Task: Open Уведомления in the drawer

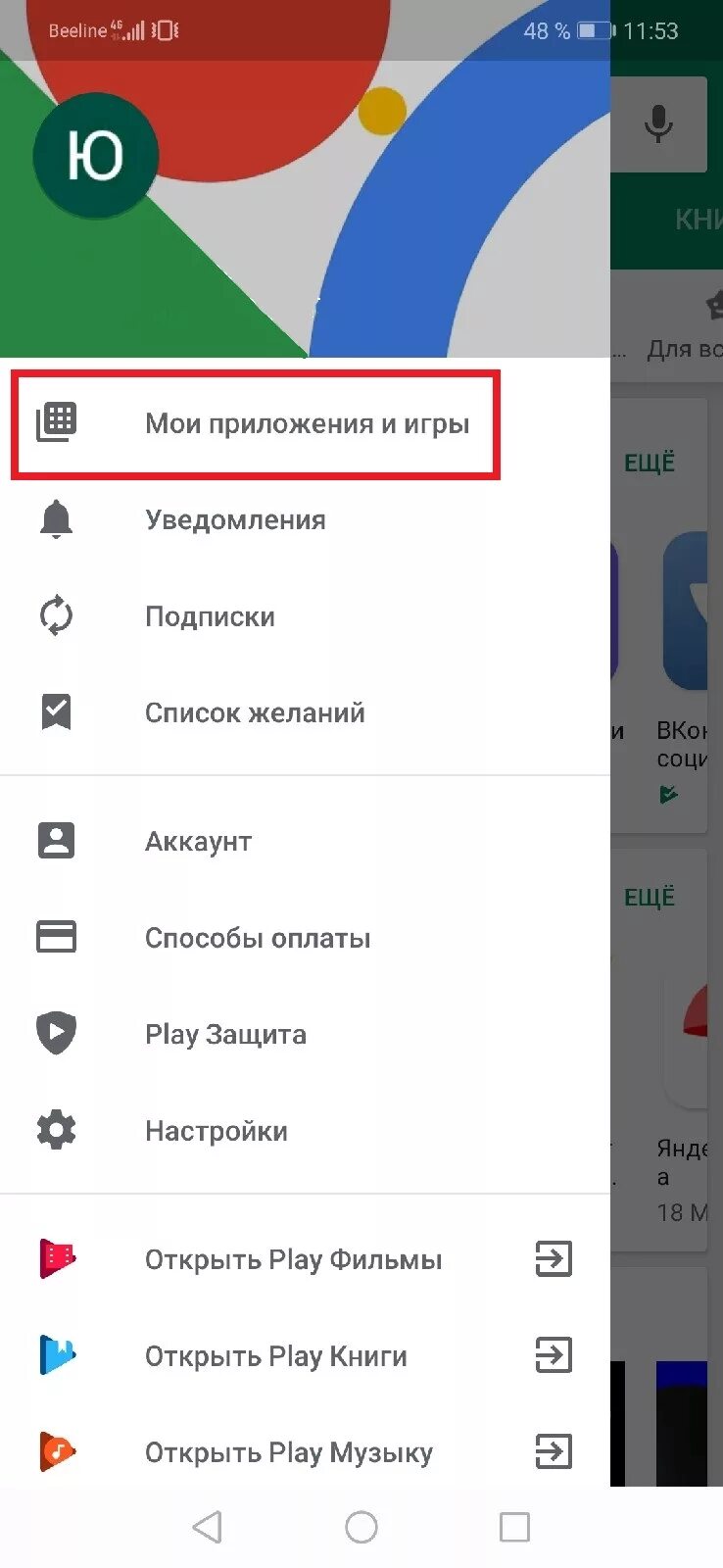Action: pyautogui.click(x=305, y=520)
